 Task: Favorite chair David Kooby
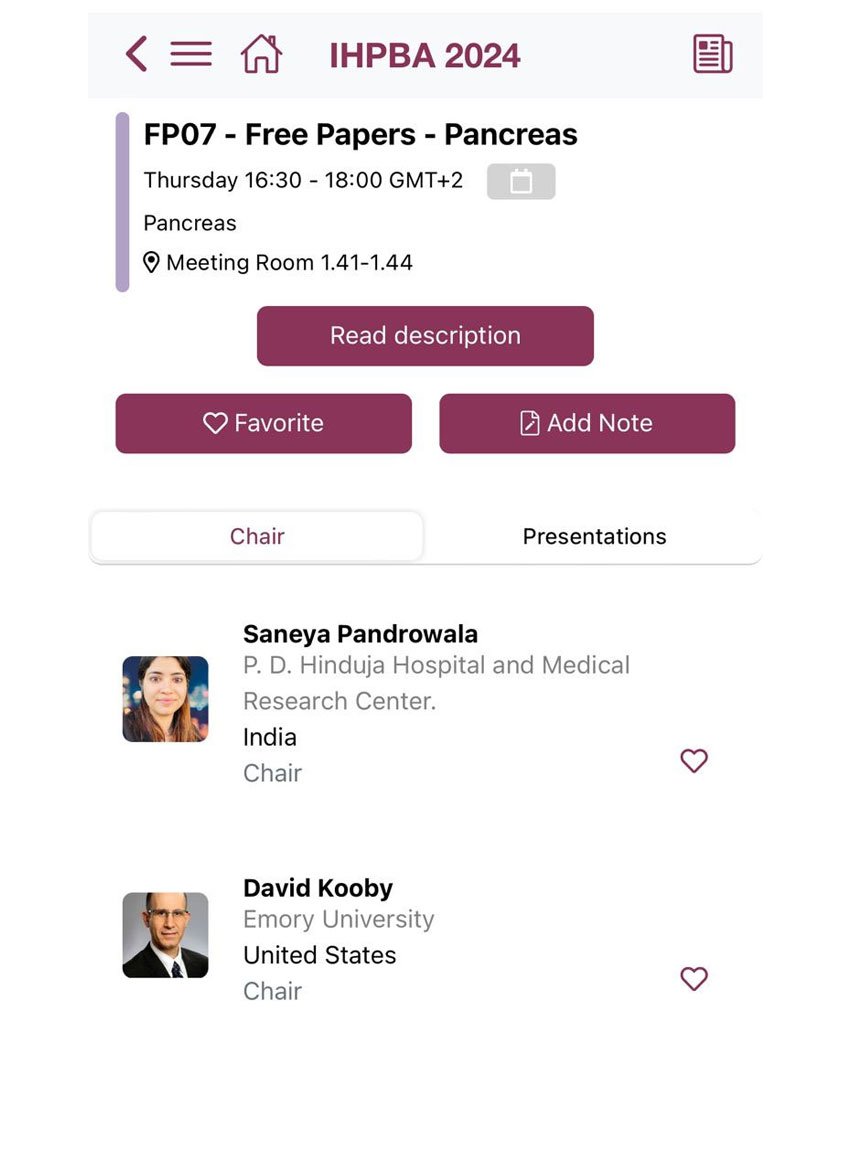tap(694, 979)
